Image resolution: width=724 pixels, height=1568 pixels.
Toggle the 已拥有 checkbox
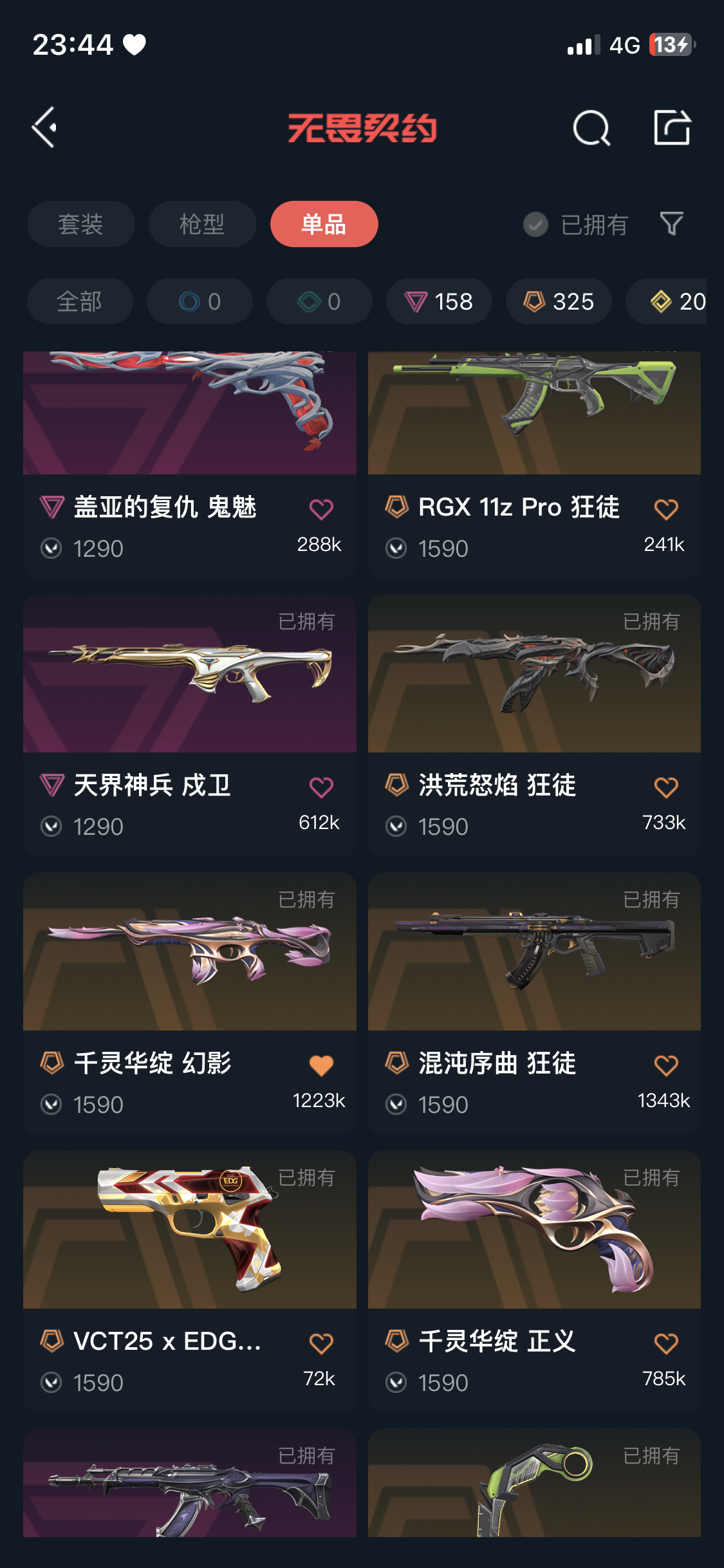tap(535, 225)
